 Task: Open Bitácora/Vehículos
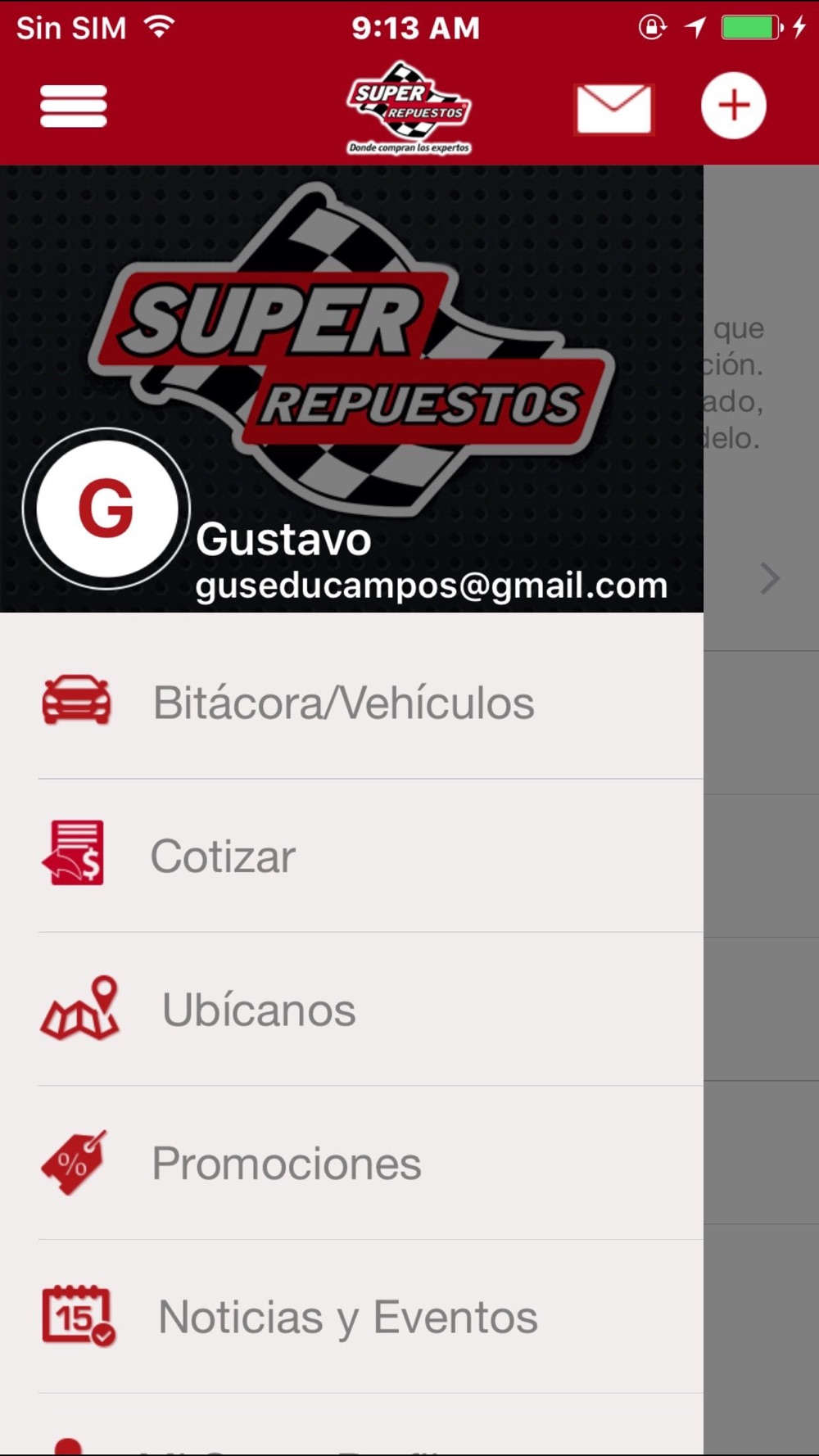351,703
